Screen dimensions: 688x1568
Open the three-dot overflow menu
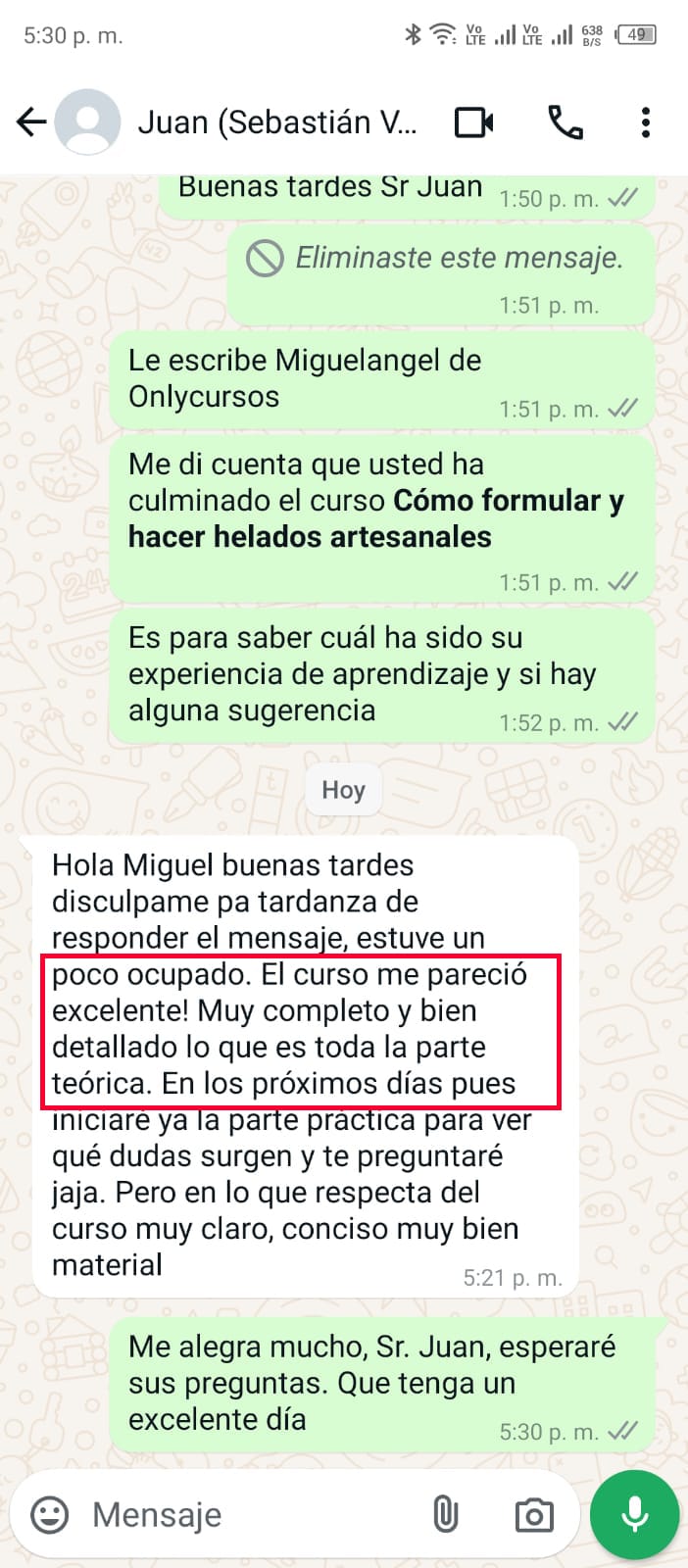pyautogui.click(x=645, y=122)
